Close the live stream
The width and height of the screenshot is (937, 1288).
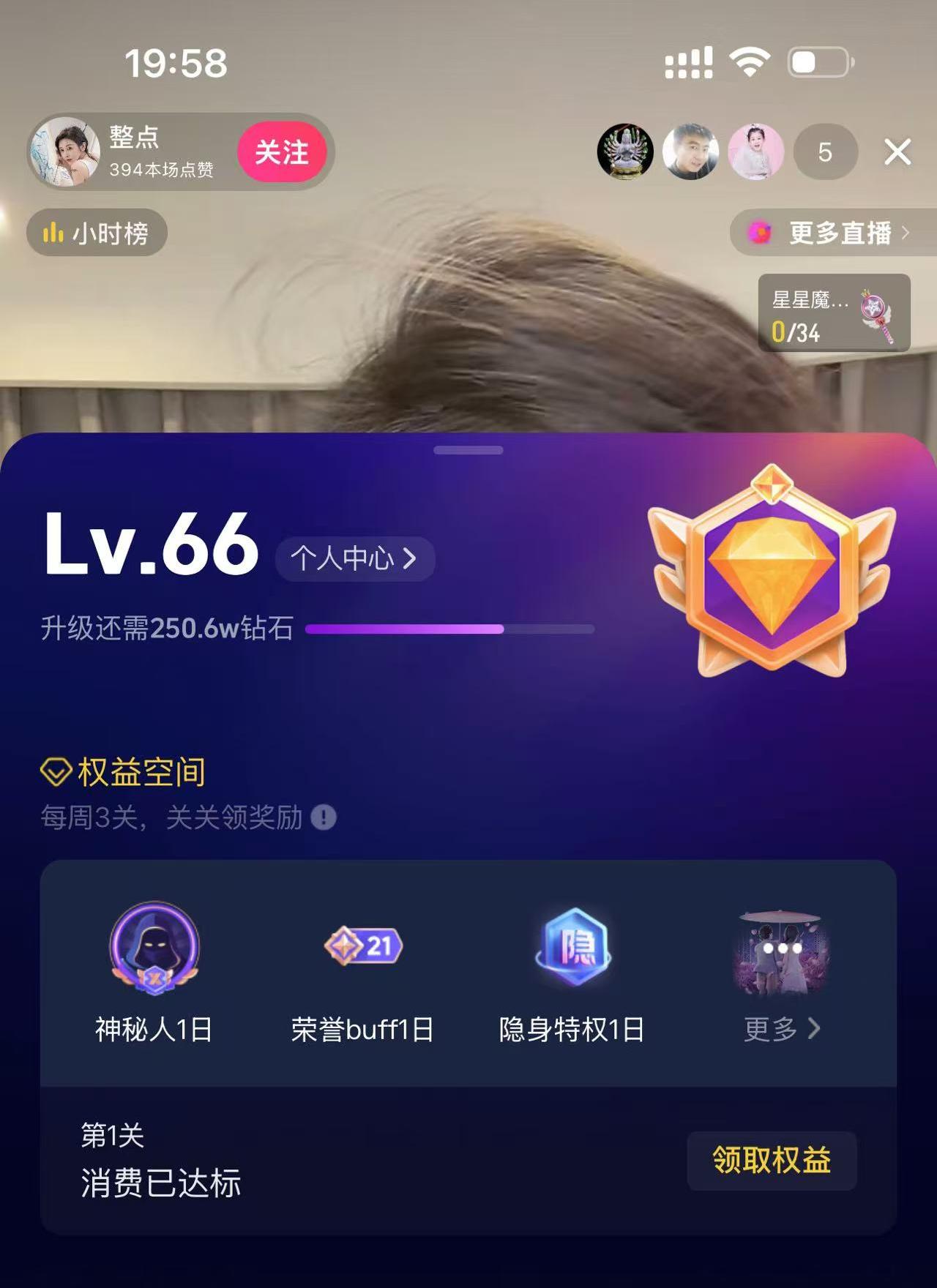click(897, 152)
